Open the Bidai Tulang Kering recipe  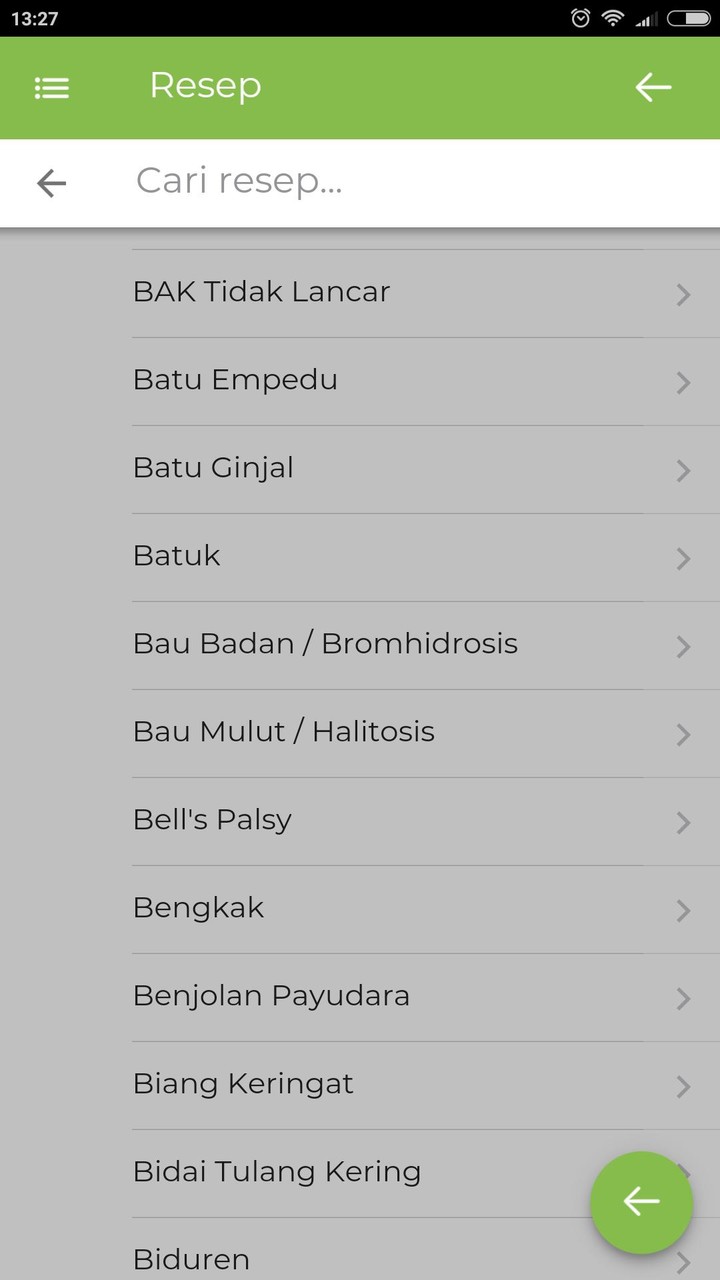pos(277,1171)
